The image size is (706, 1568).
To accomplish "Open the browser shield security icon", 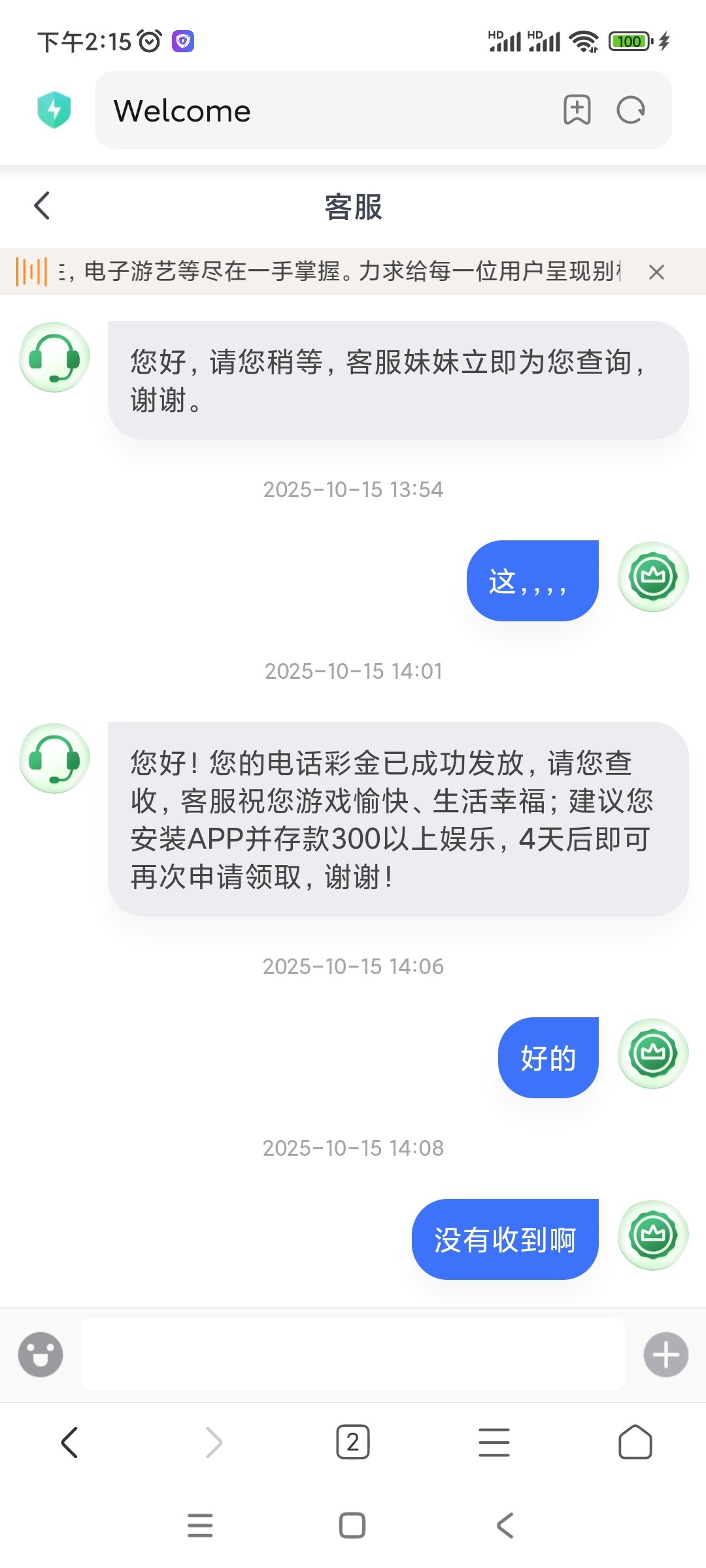I will tap(54, 110).
